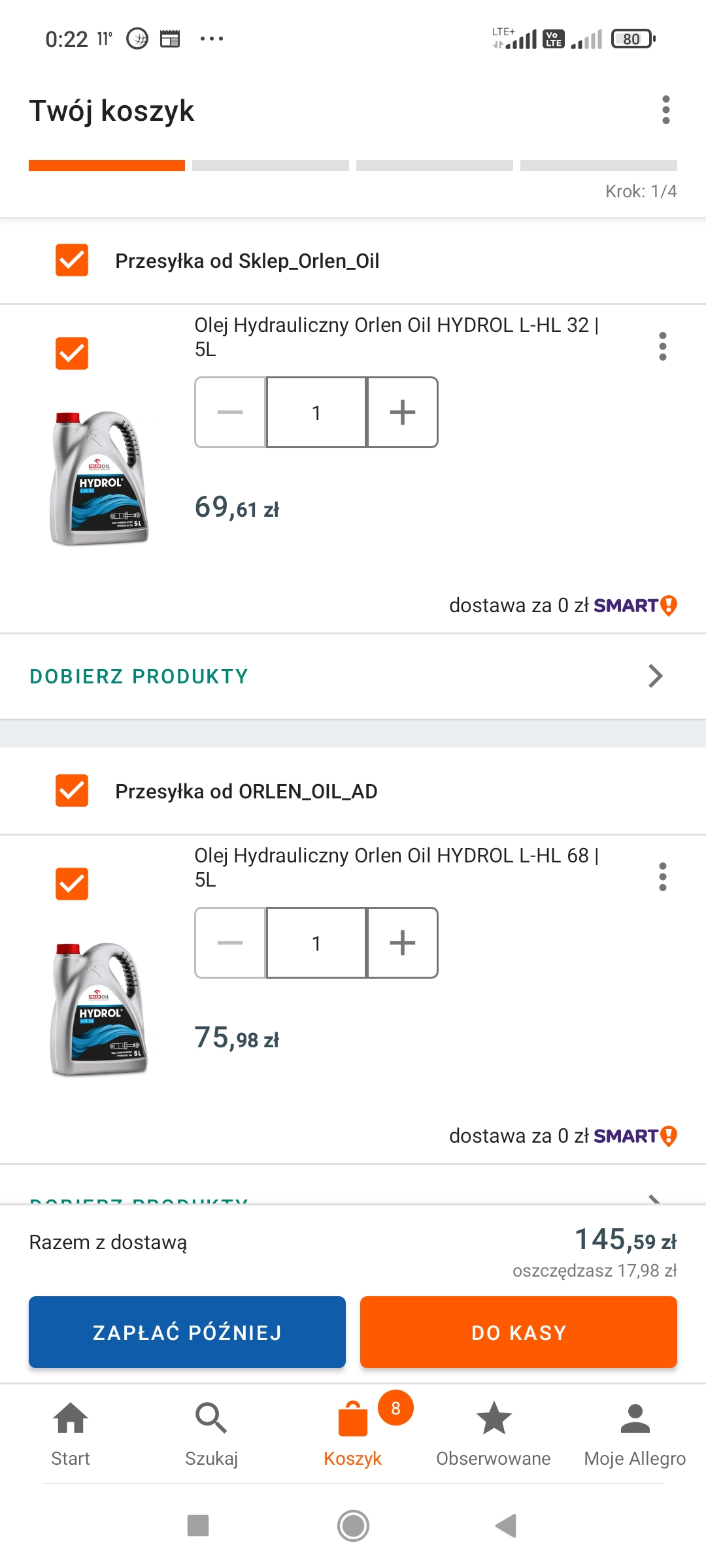Increase quantity of HYDROL L-HL 32
This screenshot has height=1568, width=706.
402,412
